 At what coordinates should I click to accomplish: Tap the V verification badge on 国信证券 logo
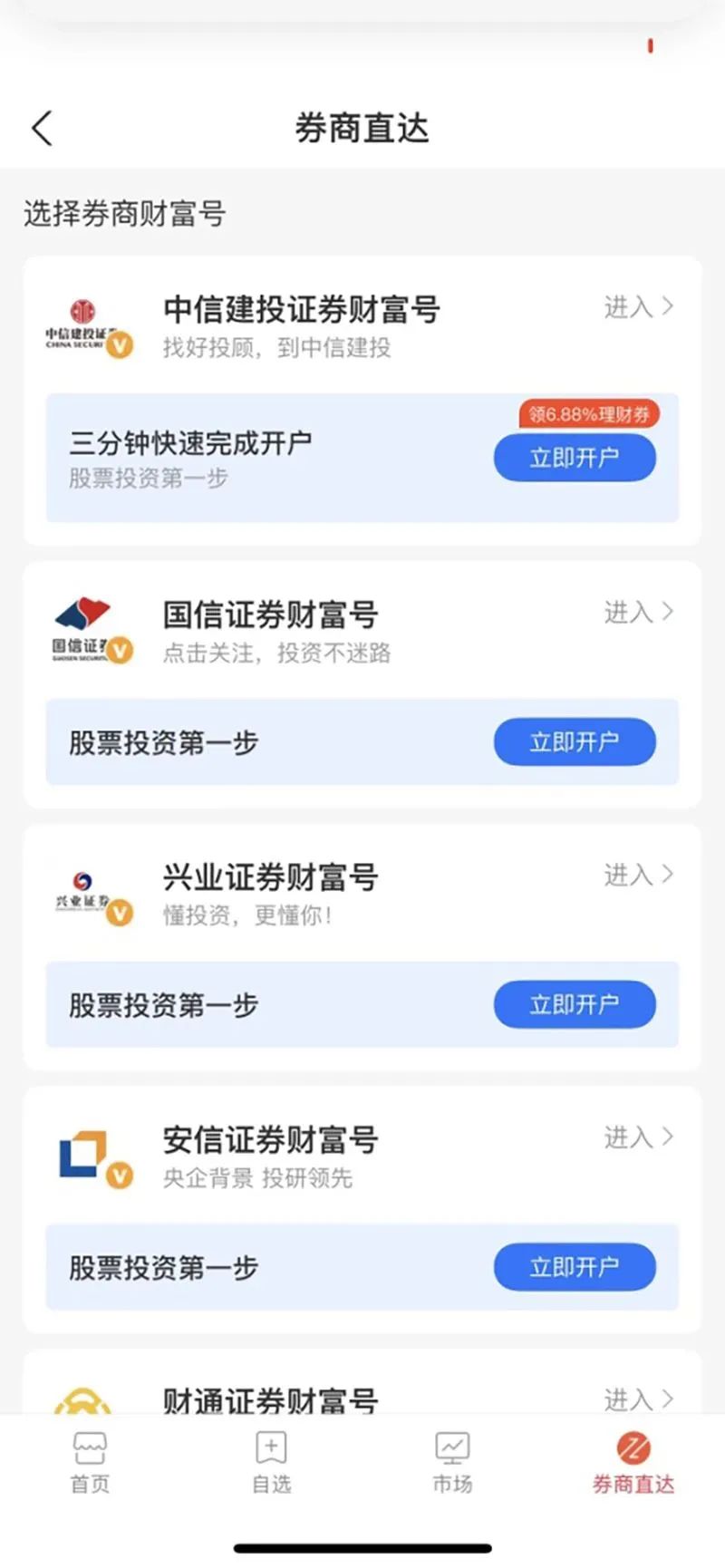click(x=118, y=651)
